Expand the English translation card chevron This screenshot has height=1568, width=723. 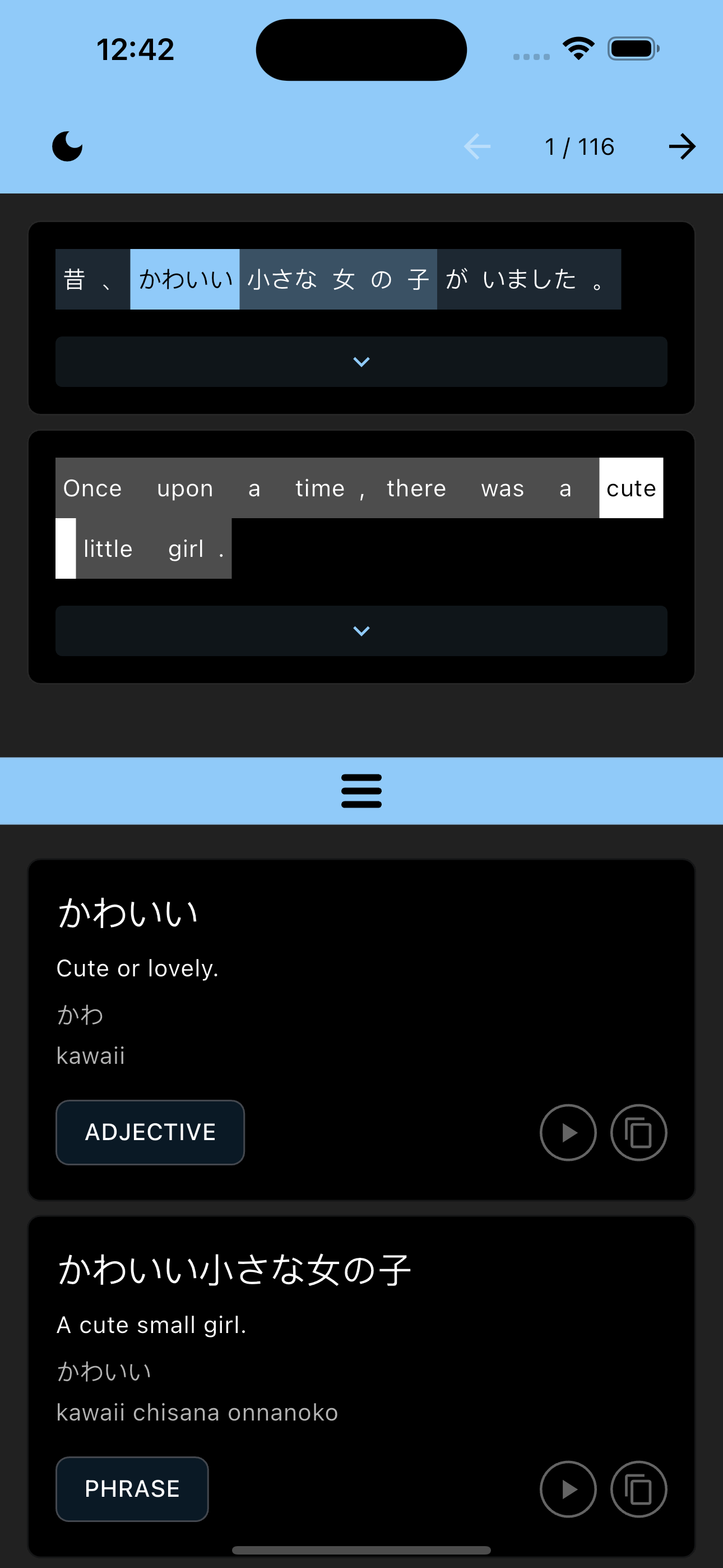[x=361, y=630]
